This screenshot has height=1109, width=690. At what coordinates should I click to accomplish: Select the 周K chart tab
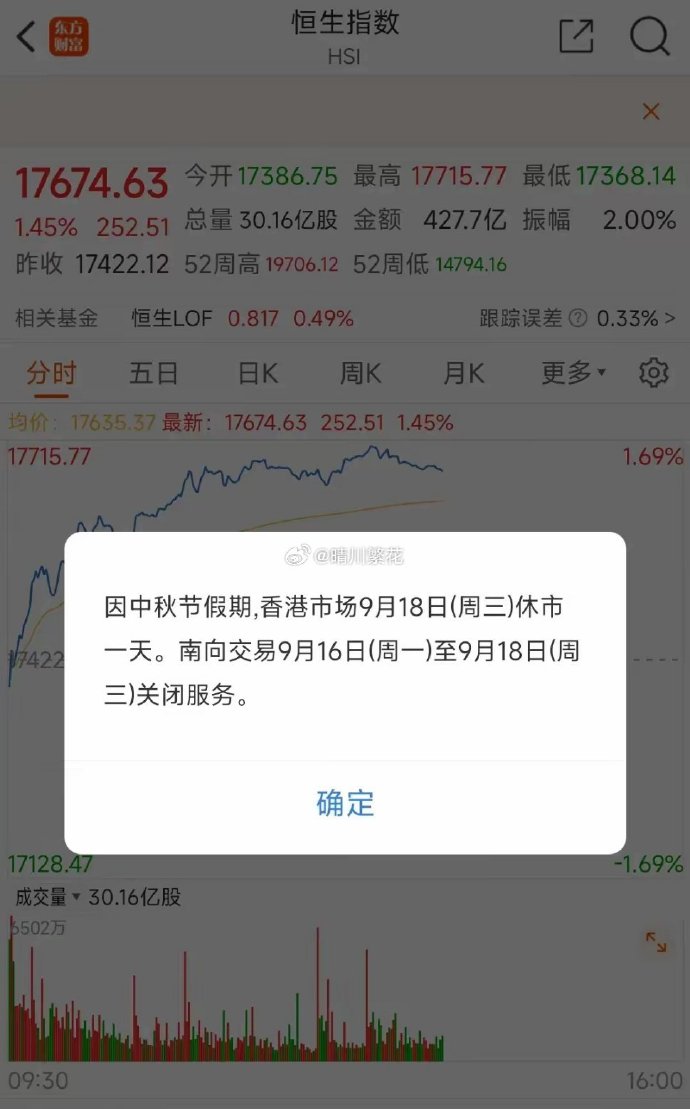[x=361, y=373]
